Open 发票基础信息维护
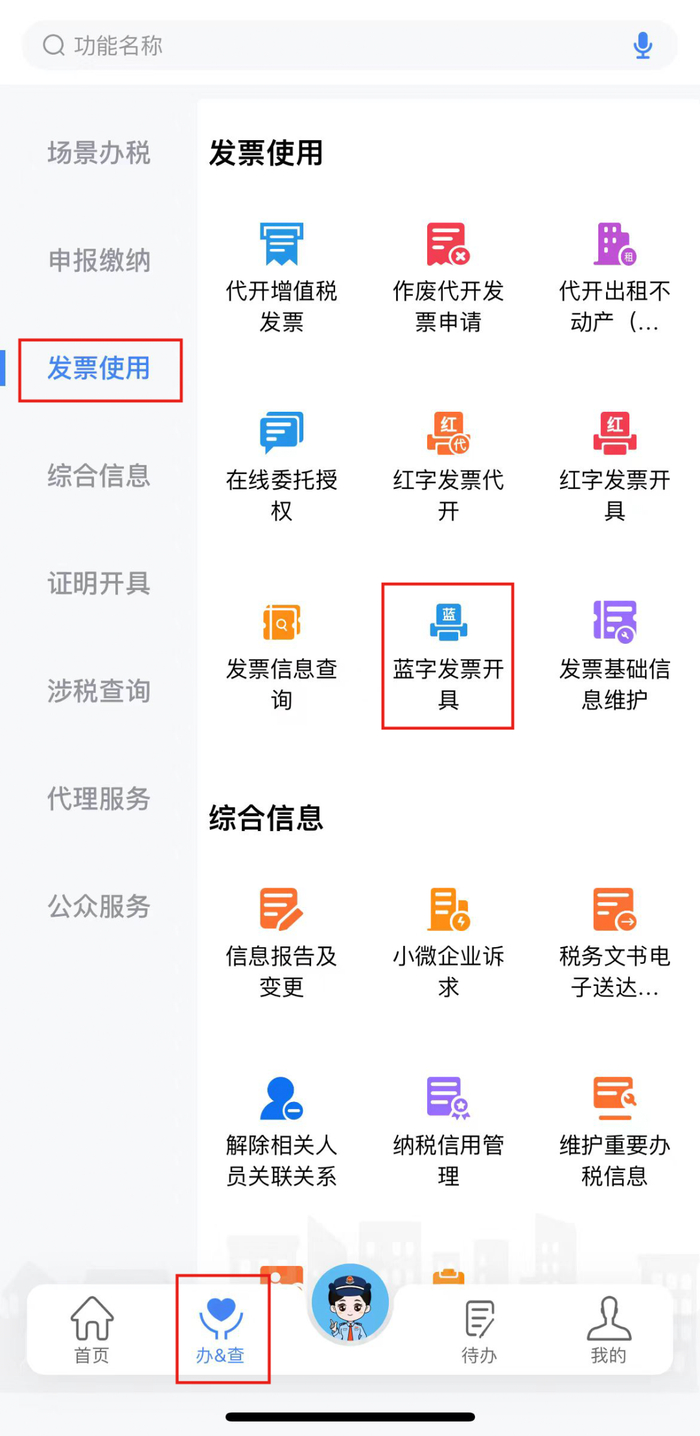The image size is (700, 1436). click(x=614, y=655)
